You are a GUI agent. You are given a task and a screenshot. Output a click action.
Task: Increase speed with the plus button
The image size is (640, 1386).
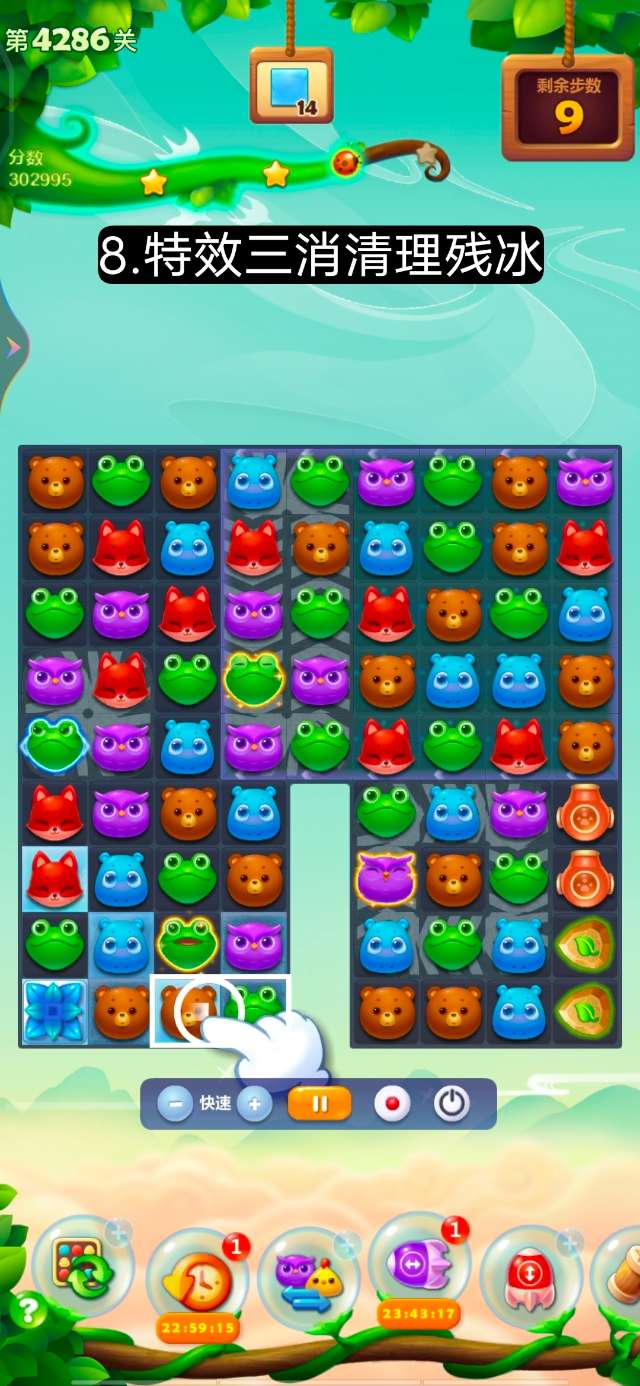[255, 1104]
